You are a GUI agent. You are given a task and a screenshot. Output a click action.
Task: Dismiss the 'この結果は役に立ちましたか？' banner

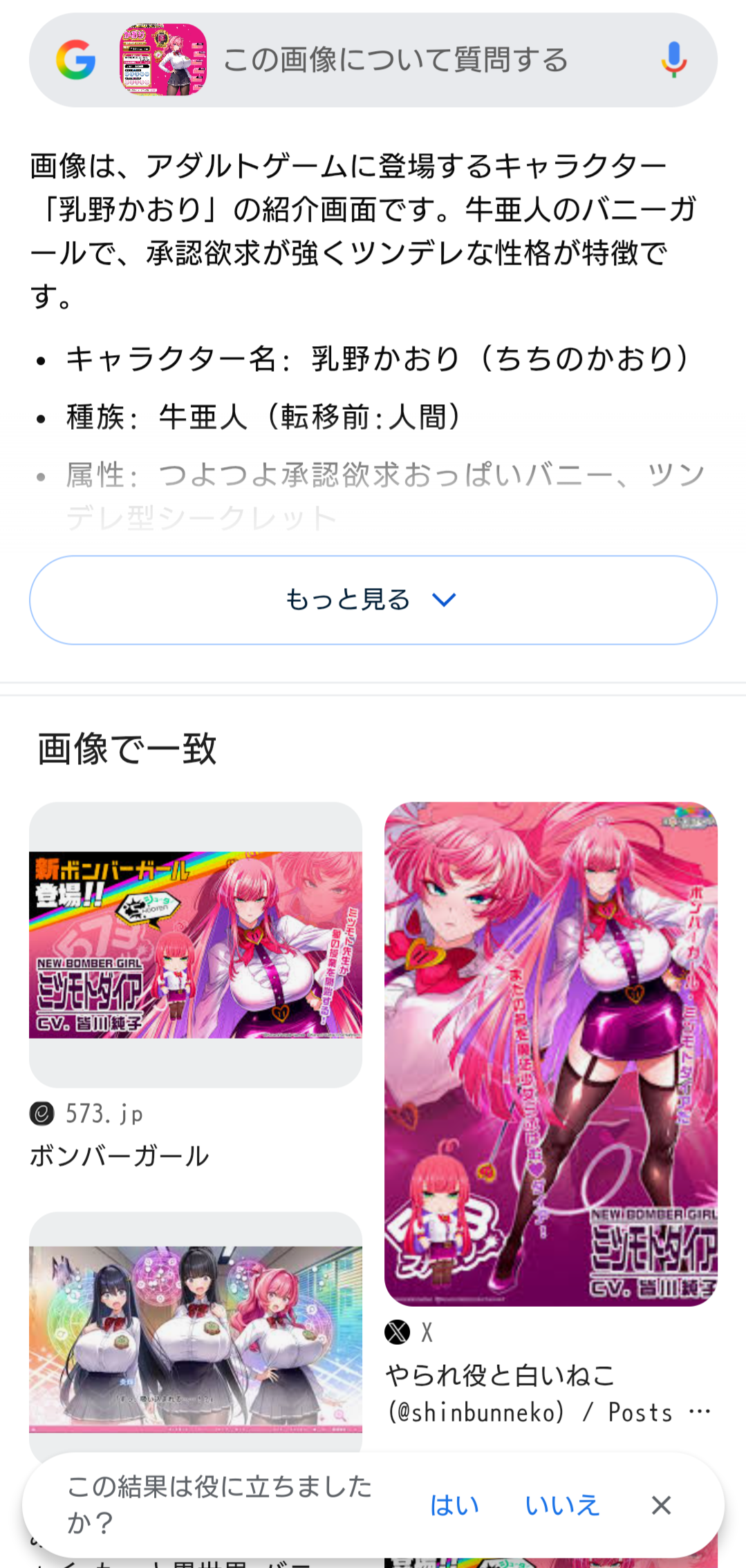pos(661,1504)
